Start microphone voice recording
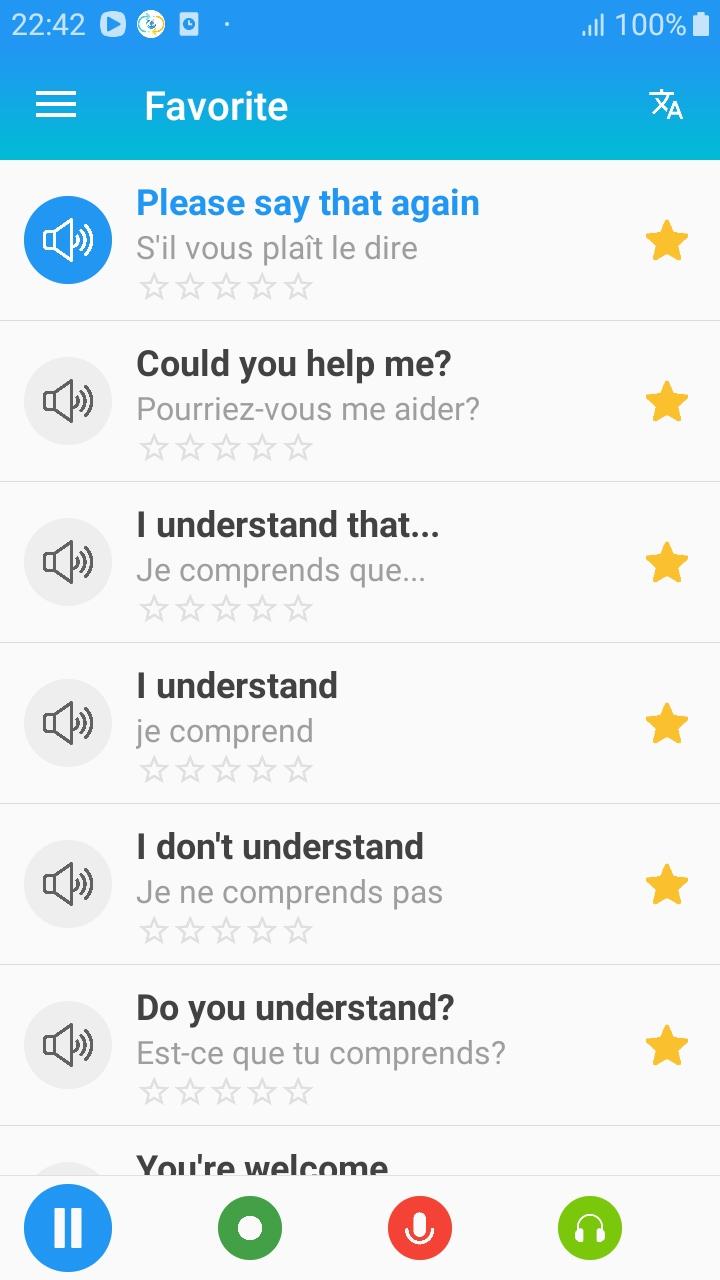Image resolution: width=720 pixels, height=1280 pixels. (420, 1227)
